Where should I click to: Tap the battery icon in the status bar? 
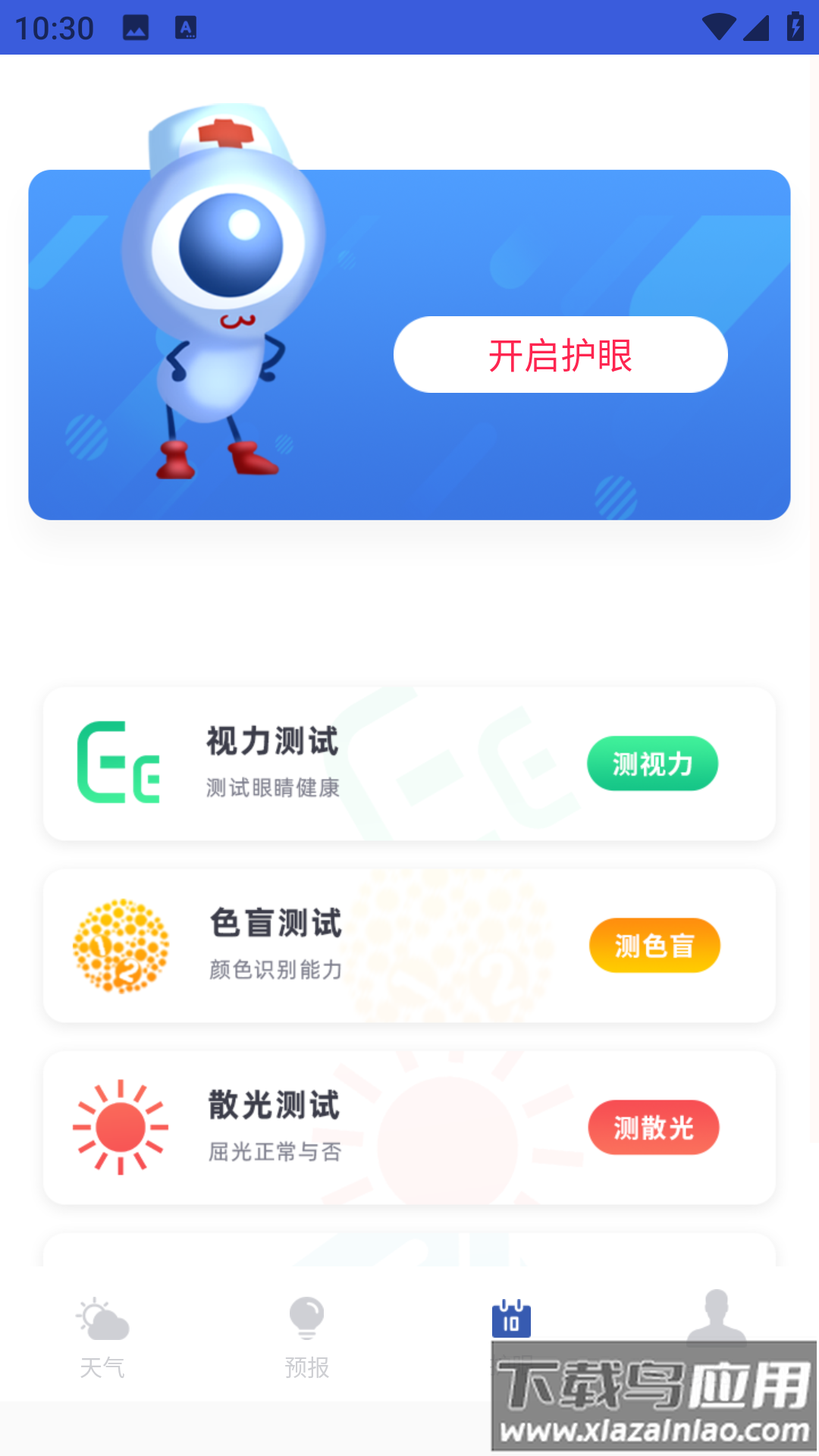pos(793,27)
